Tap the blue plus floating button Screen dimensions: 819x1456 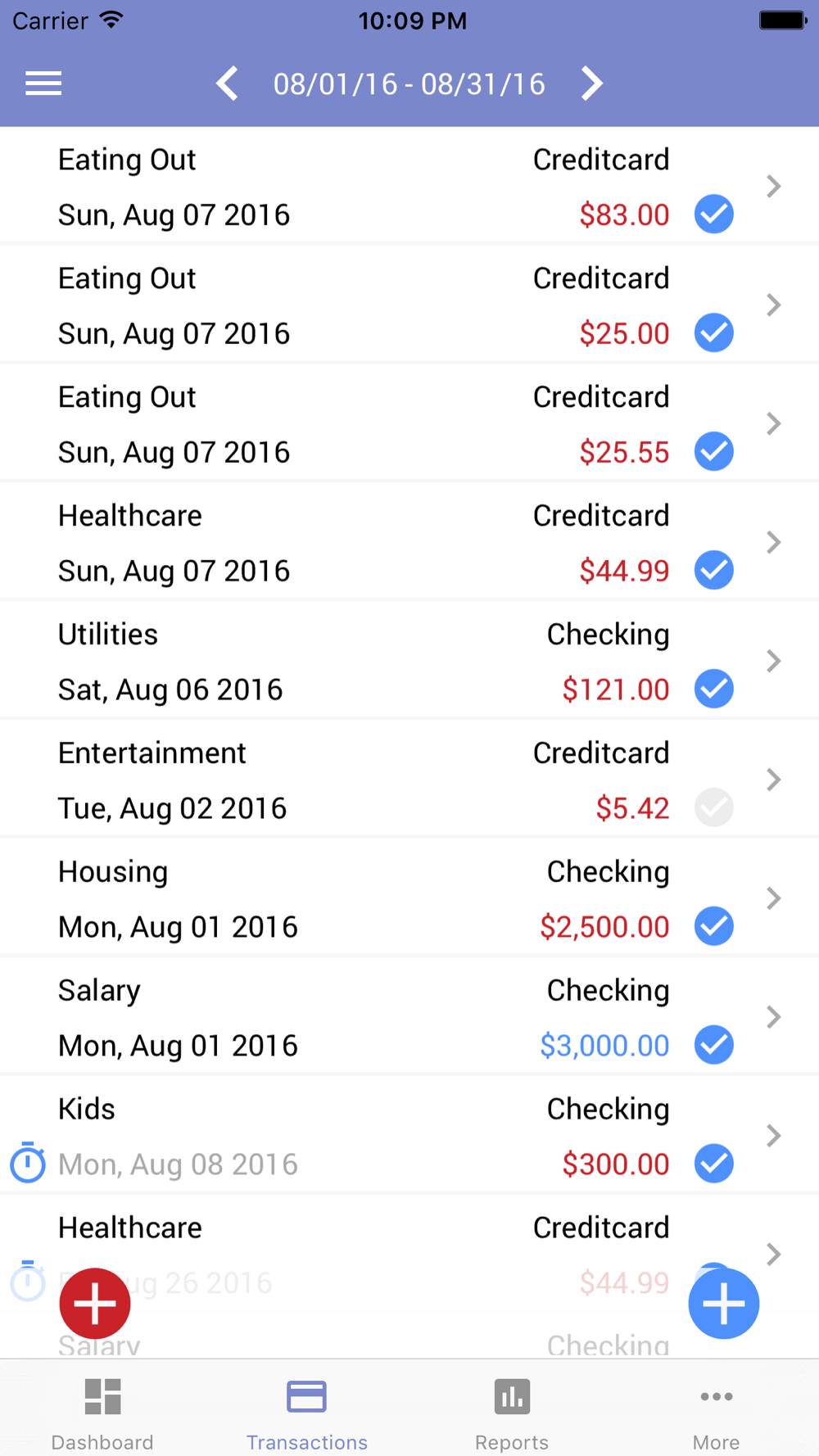[724, 1304]
